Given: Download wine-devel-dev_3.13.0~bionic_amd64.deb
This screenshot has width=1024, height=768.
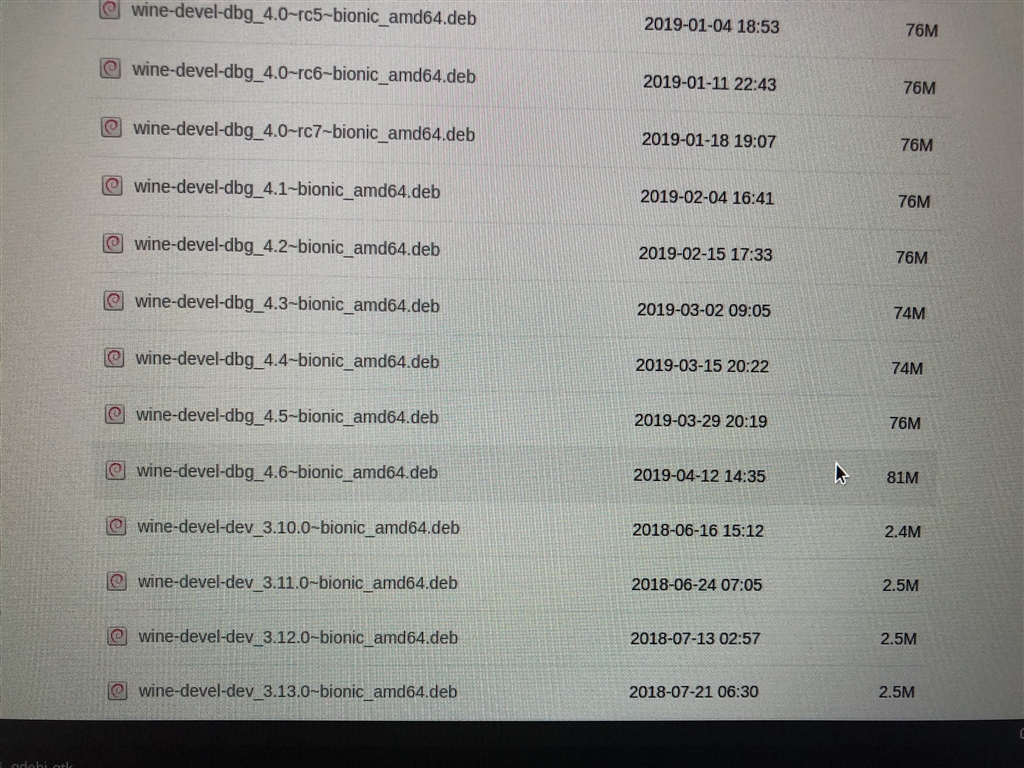Looking at the screenshot, I should click(x=298, y=691).
